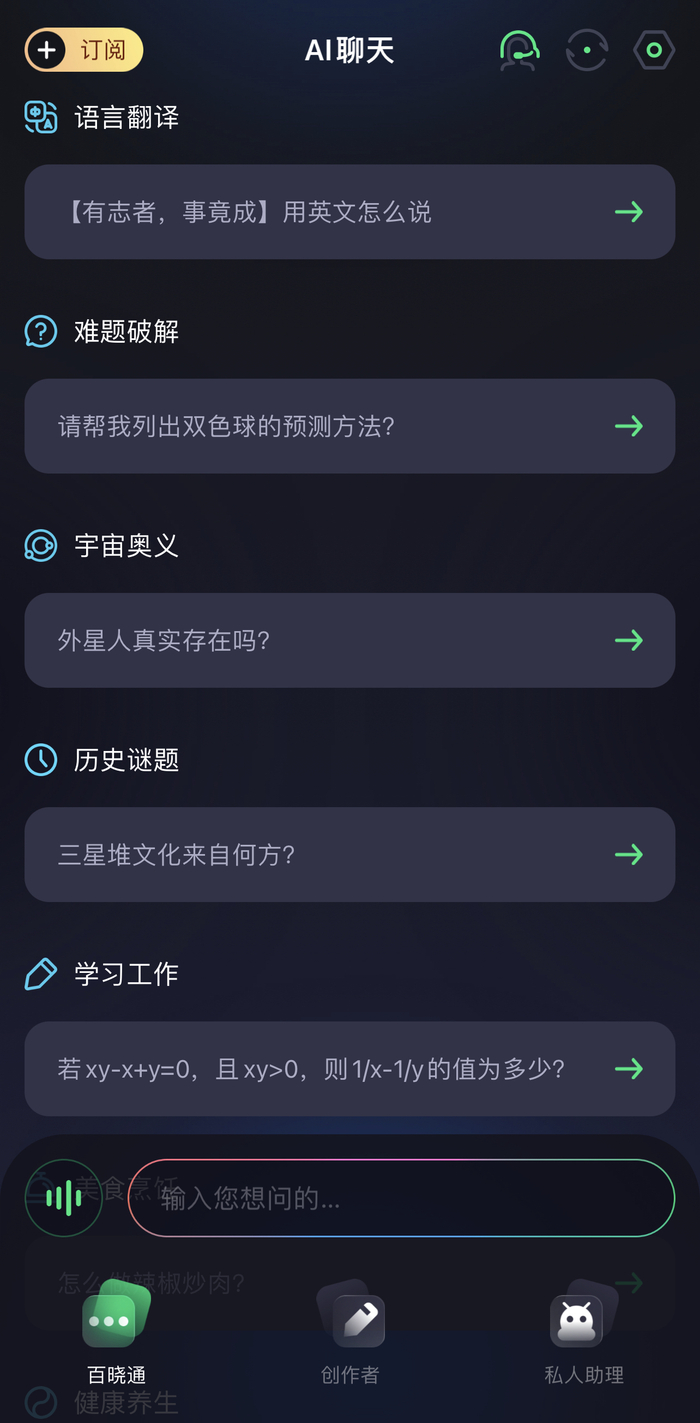The width and height of the screenshot is (700, 1423).
Task: Go to the 创作者 tab
Action: click(350, 1335)
